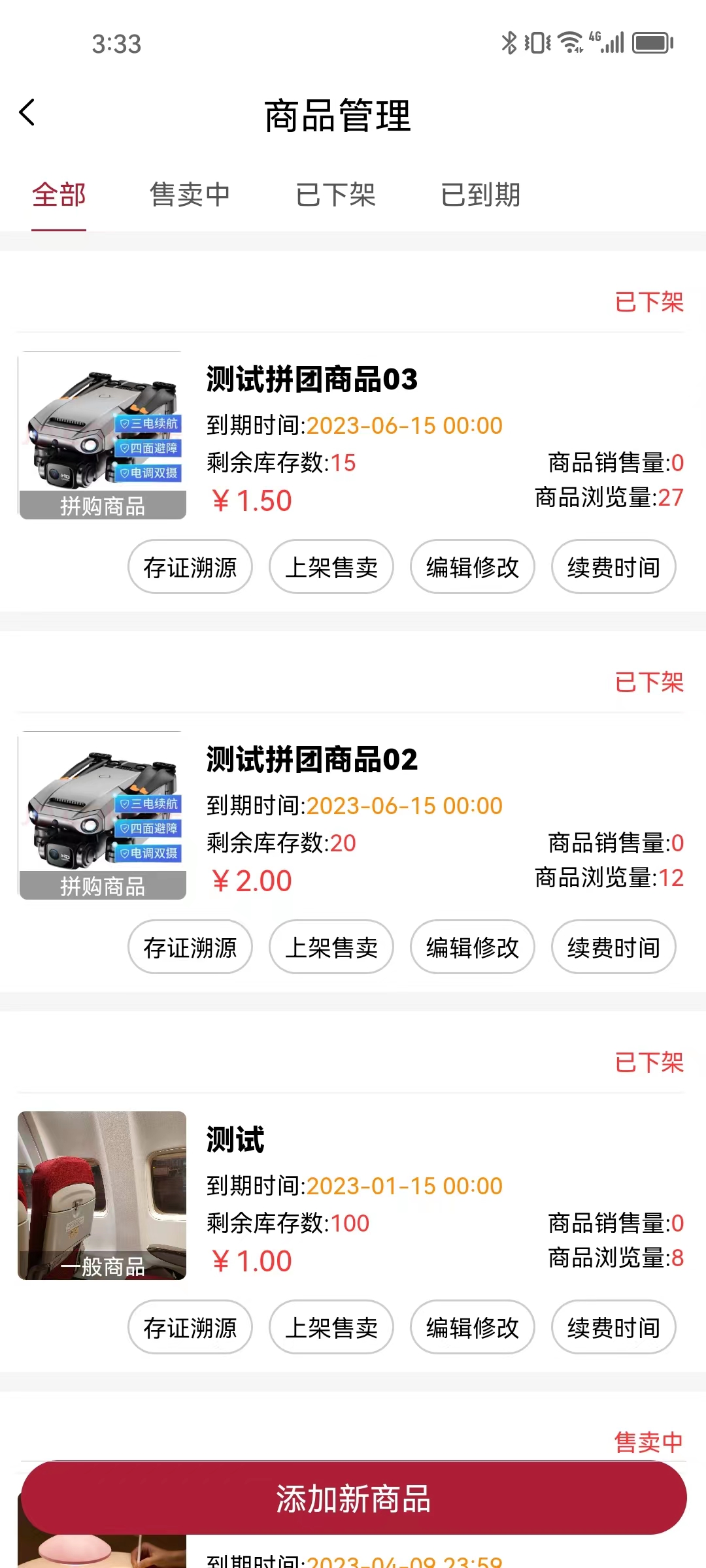Tap 续费时间 for 测试拼团商品02
706x1568 pixels.
tap(614, 947)
